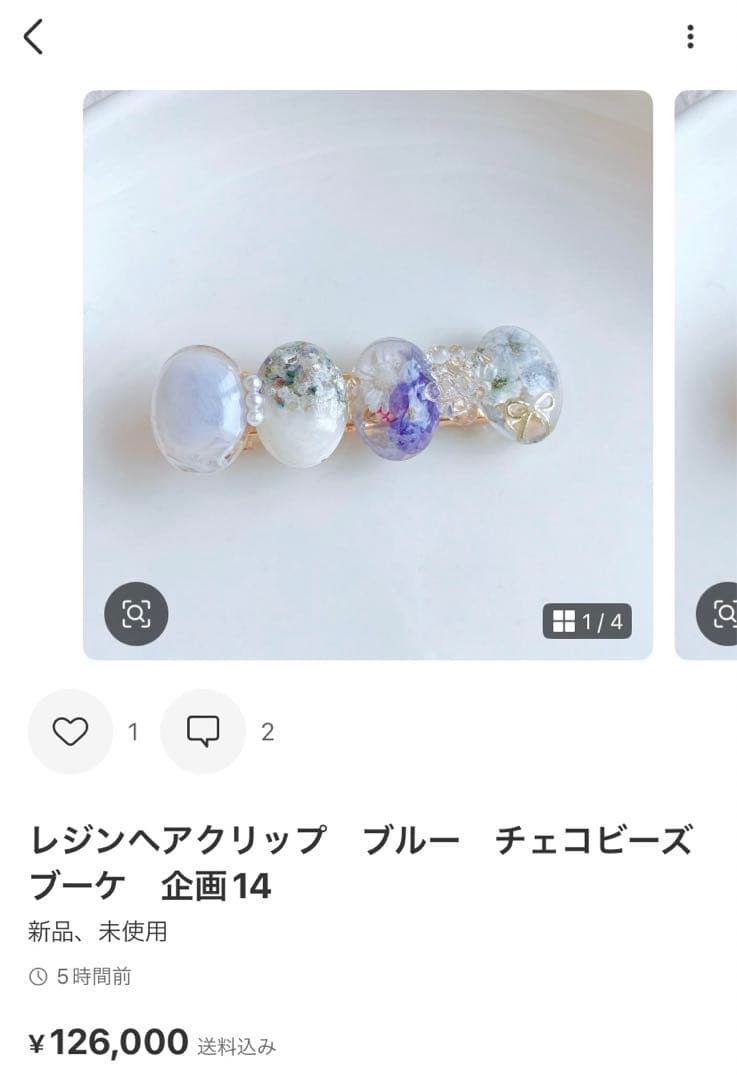Image resolution: width=737 pixels, height=1080 pixels.
Task: Click the title レジンヘアクリップ ブルー
Action: [180, 841]
